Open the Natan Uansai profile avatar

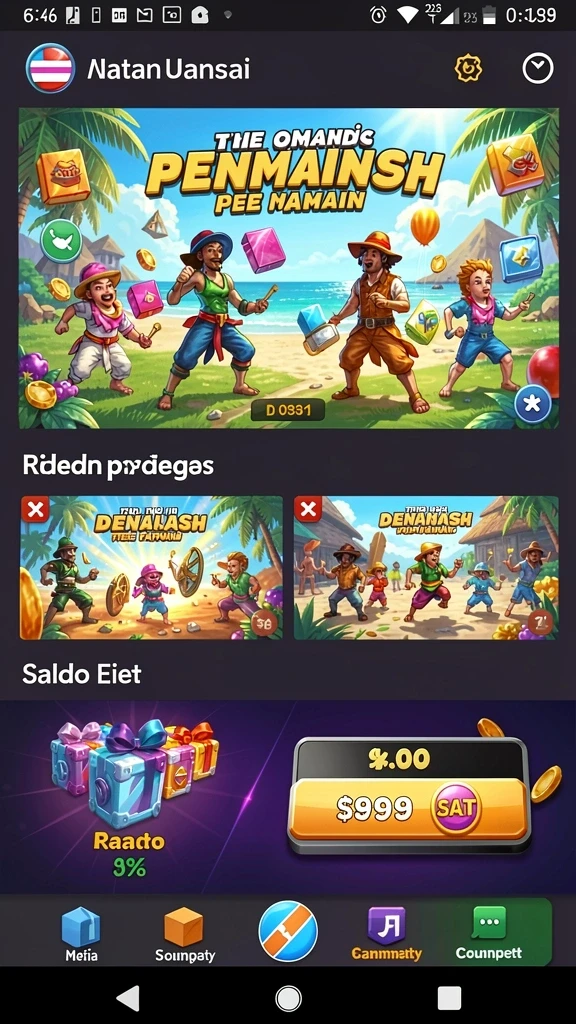tap(50, 68)
